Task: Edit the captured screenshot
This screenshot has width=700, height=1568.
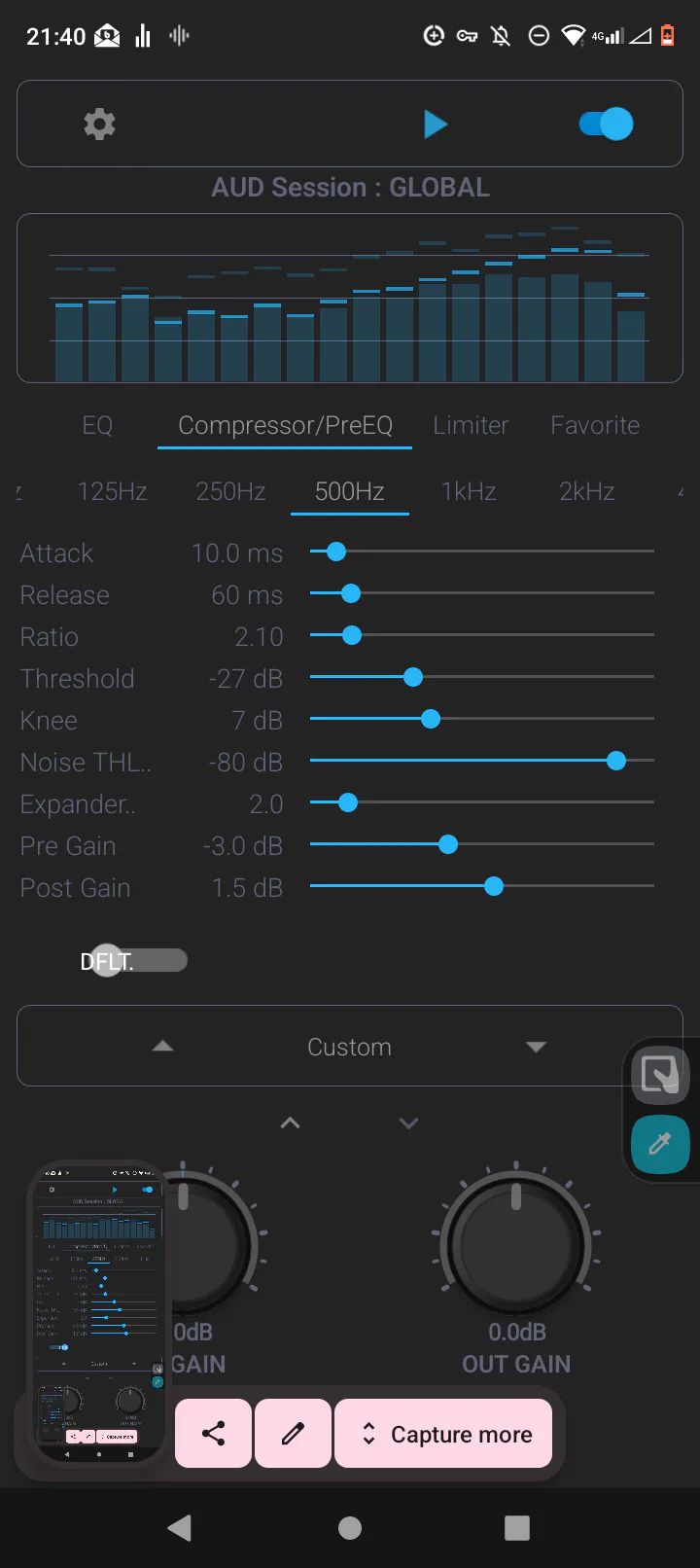Action: point(293,1434)
